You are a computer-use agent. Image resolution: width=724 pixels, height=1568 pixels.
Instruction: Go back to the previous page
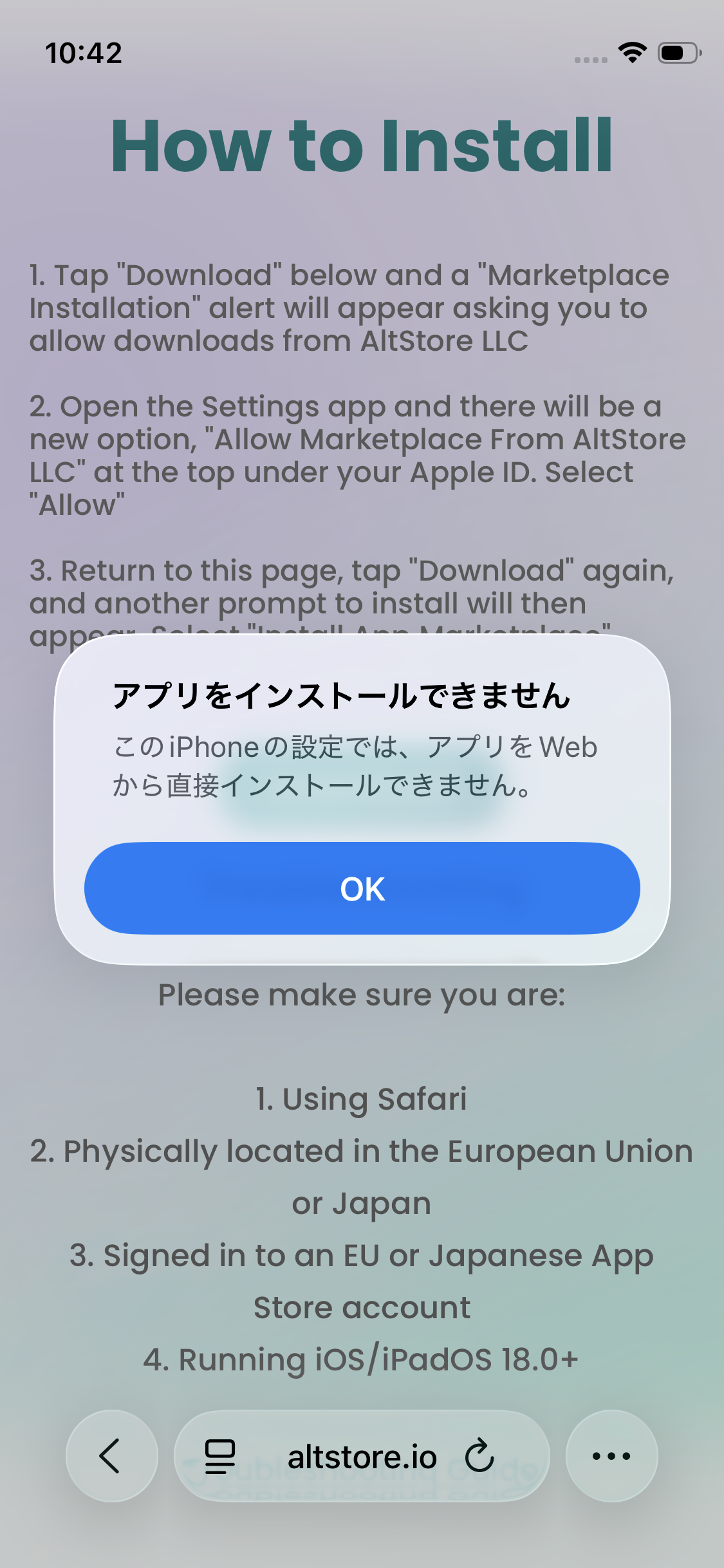pos(111,1456)
